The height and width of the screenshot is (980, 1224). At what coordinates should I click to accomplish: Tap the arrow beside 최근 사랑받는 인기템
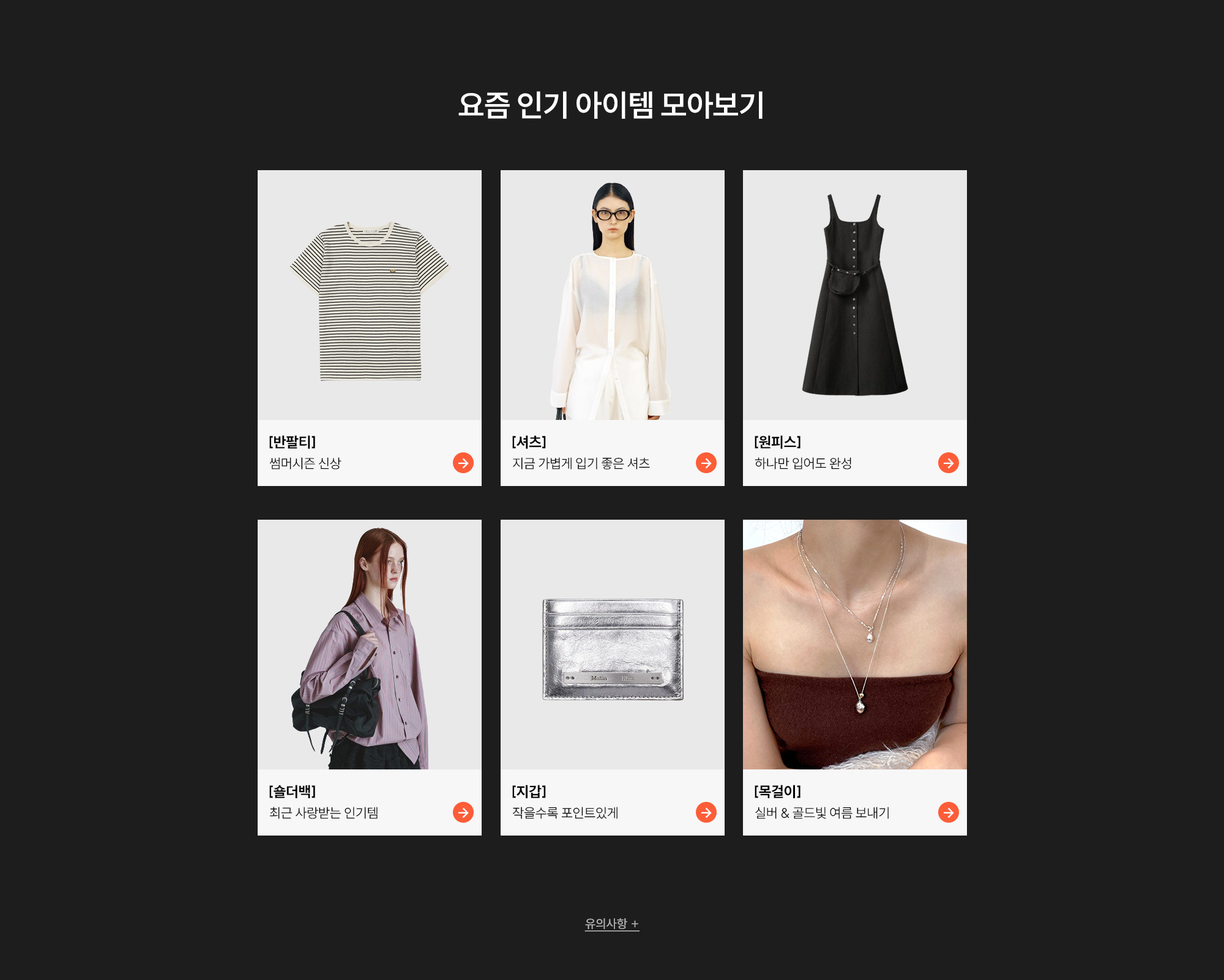tap(463, 812)
